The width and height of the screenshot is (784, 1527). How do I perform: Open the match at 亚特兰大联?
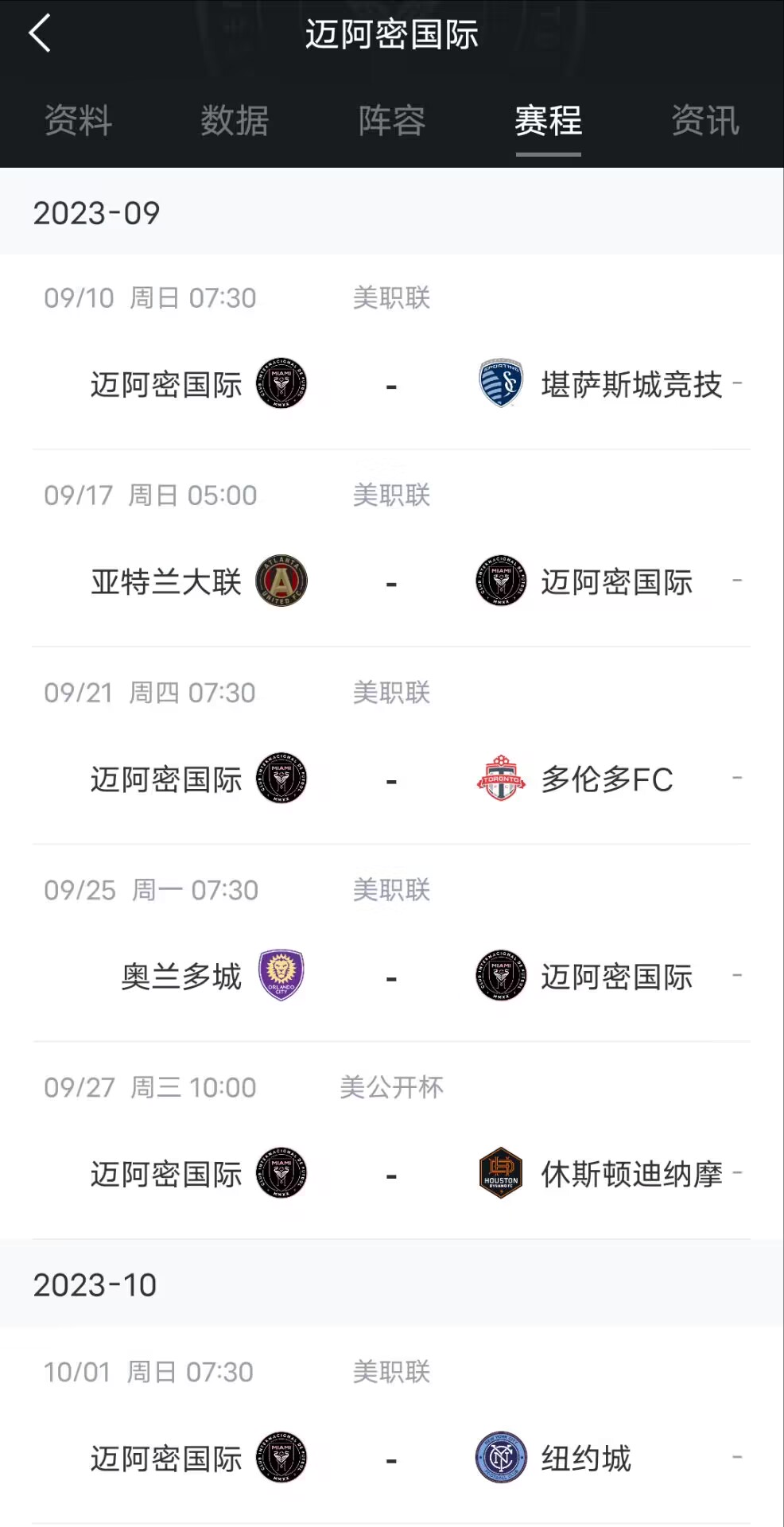click(x=391, y=582)
